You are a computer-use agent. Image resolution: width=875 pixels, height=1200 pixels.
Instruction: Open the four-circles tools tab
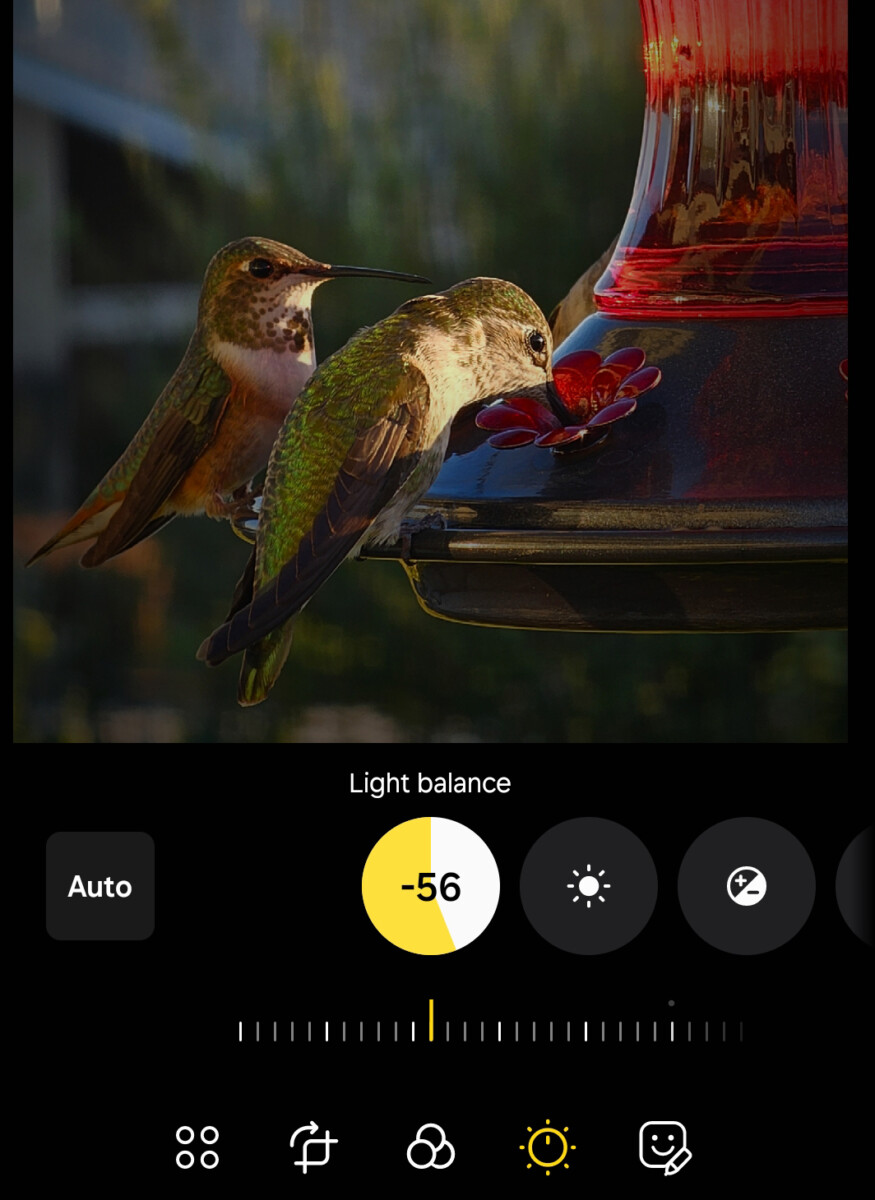[197, 1147]
